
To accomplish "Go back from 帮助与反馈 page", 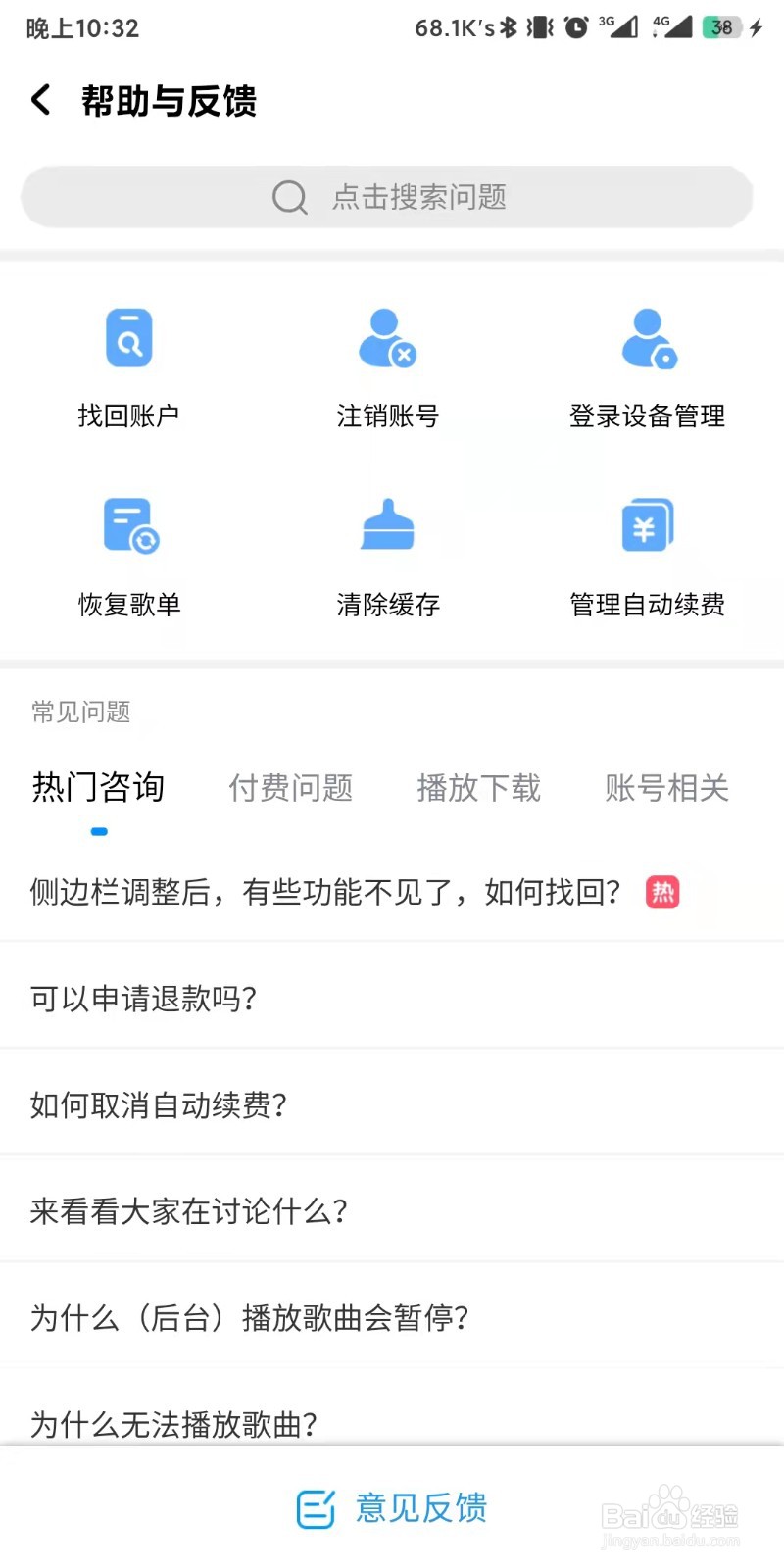I will (41, 100).
